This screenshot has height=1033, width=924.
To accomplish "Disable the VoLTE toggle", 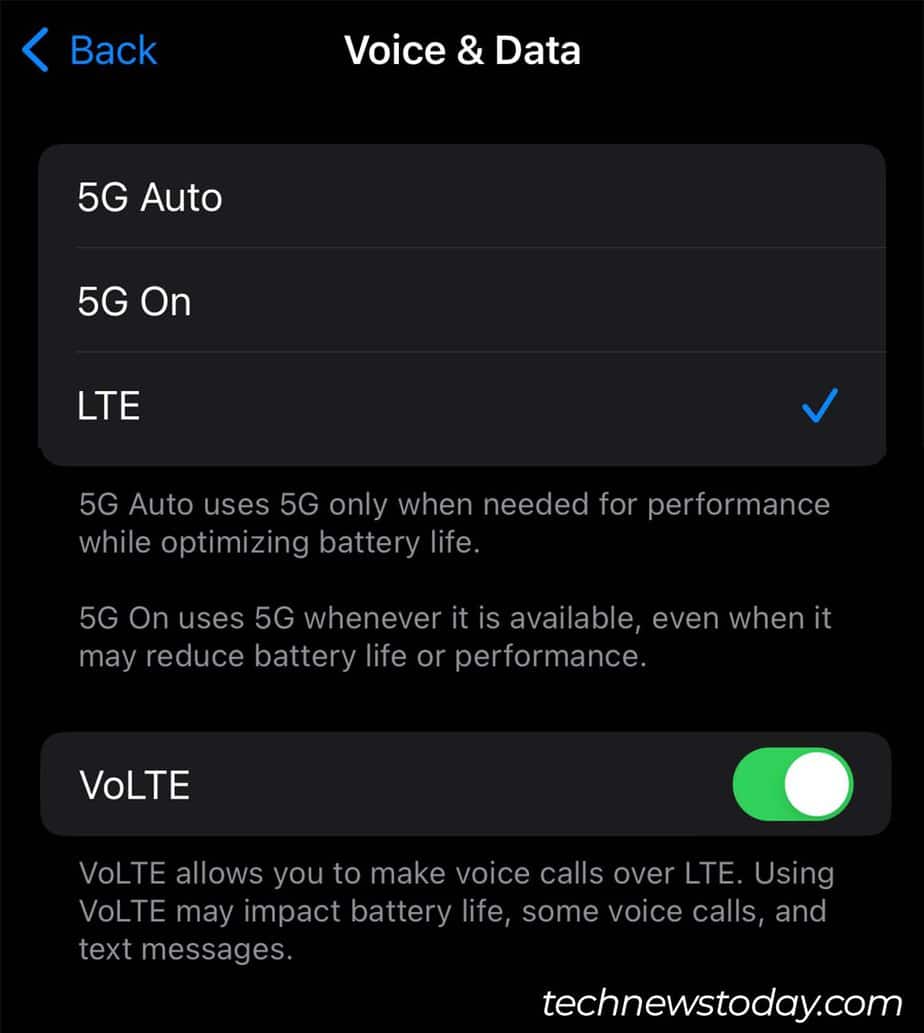I will coord(792,784).
